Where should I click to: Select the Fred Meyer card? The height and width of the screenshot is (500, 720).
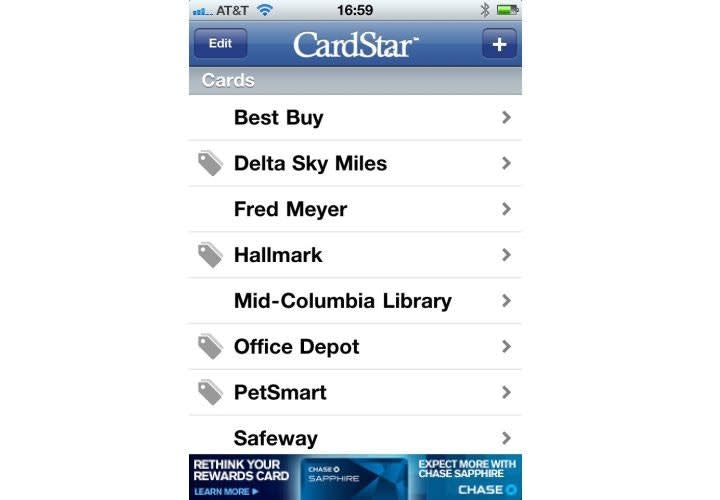coord(355,209)
